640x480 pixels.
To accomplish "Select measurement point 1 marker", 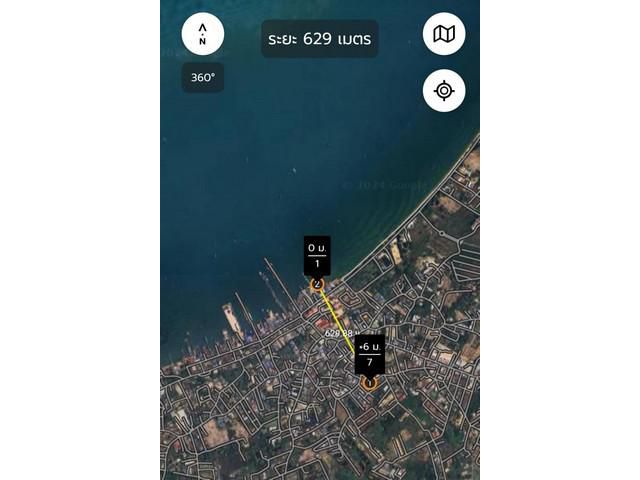I will point(369,382).
